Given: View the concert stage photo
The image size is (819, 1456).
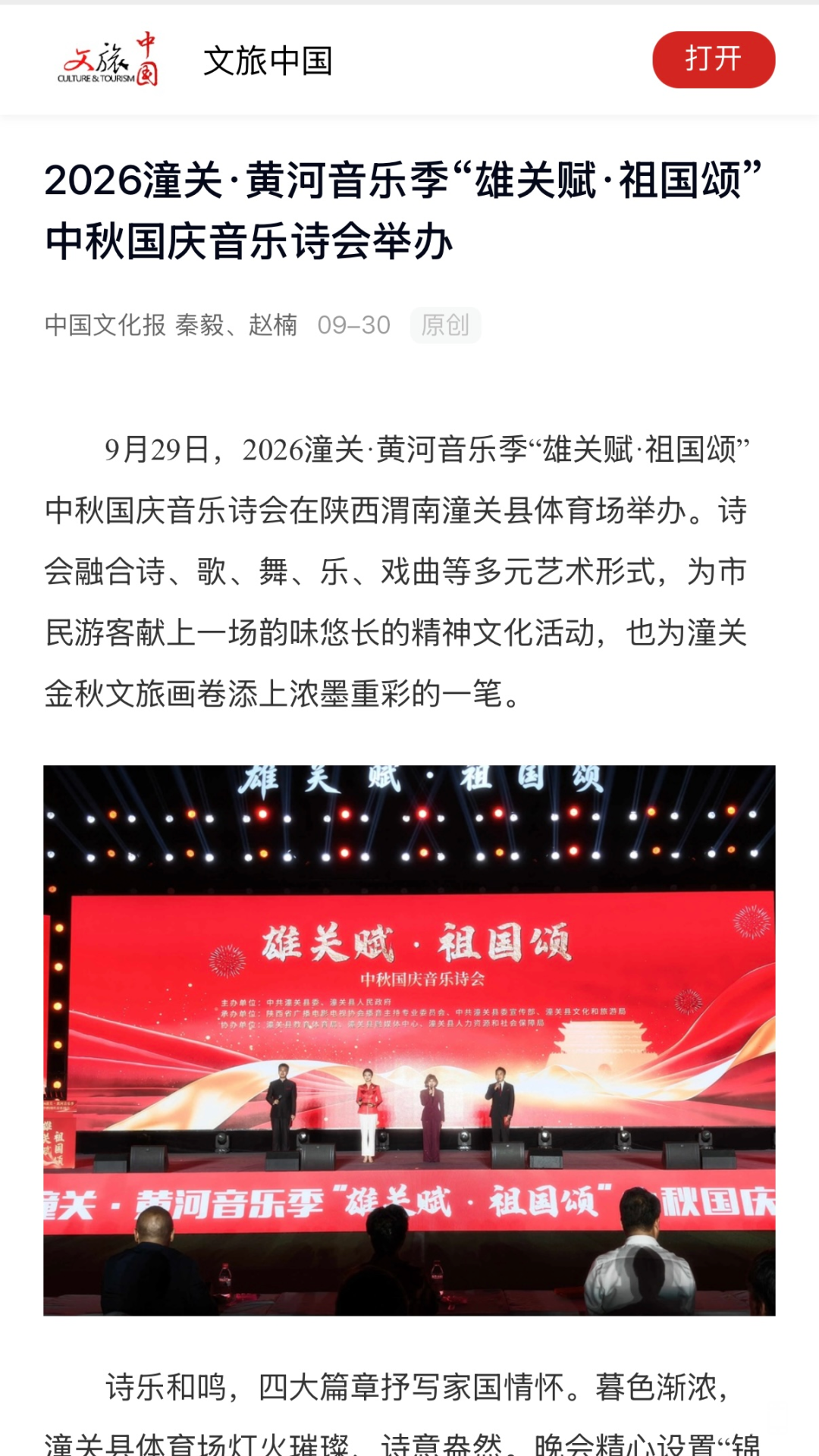Looking at the screenshot, I should coord(409,1040).
